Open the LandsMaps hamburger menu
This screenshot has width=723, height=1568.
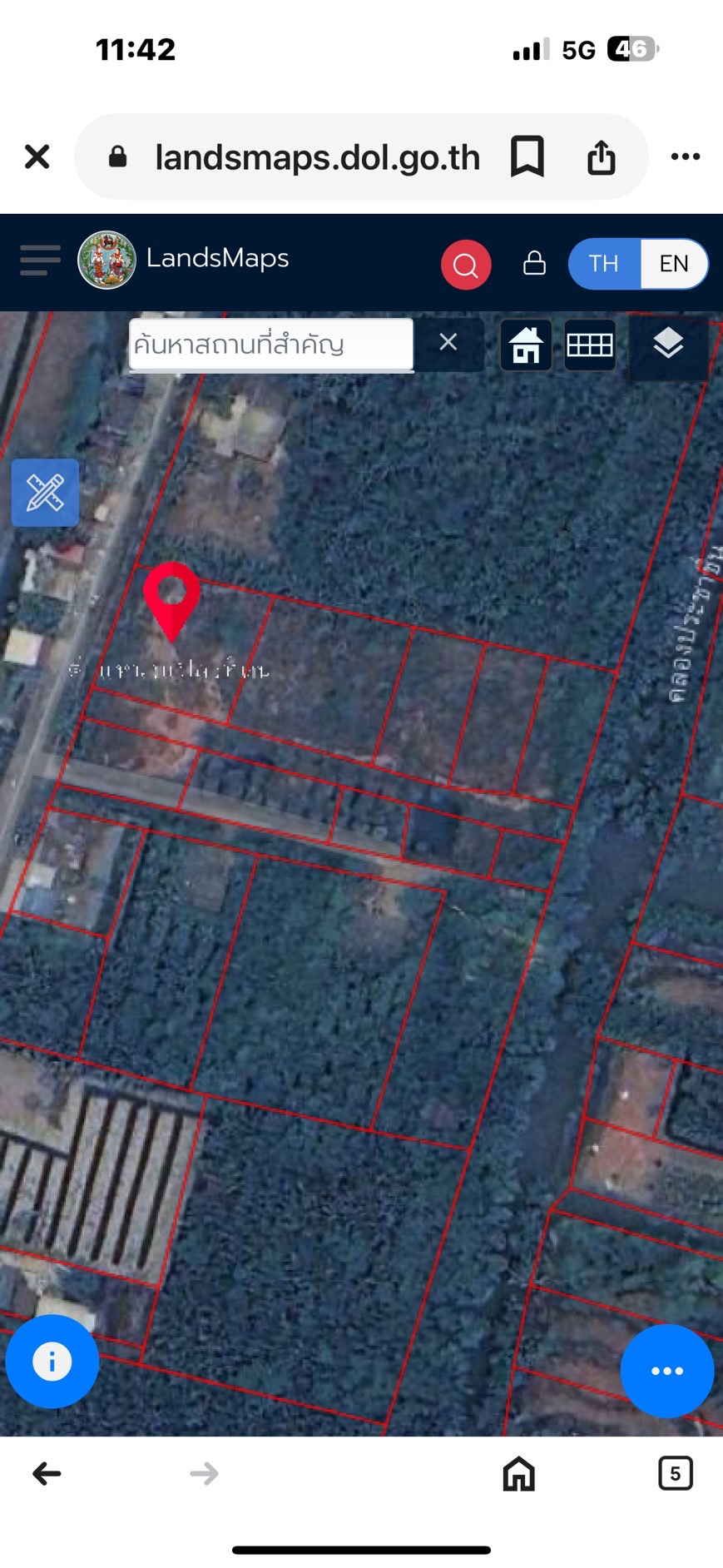40,260
